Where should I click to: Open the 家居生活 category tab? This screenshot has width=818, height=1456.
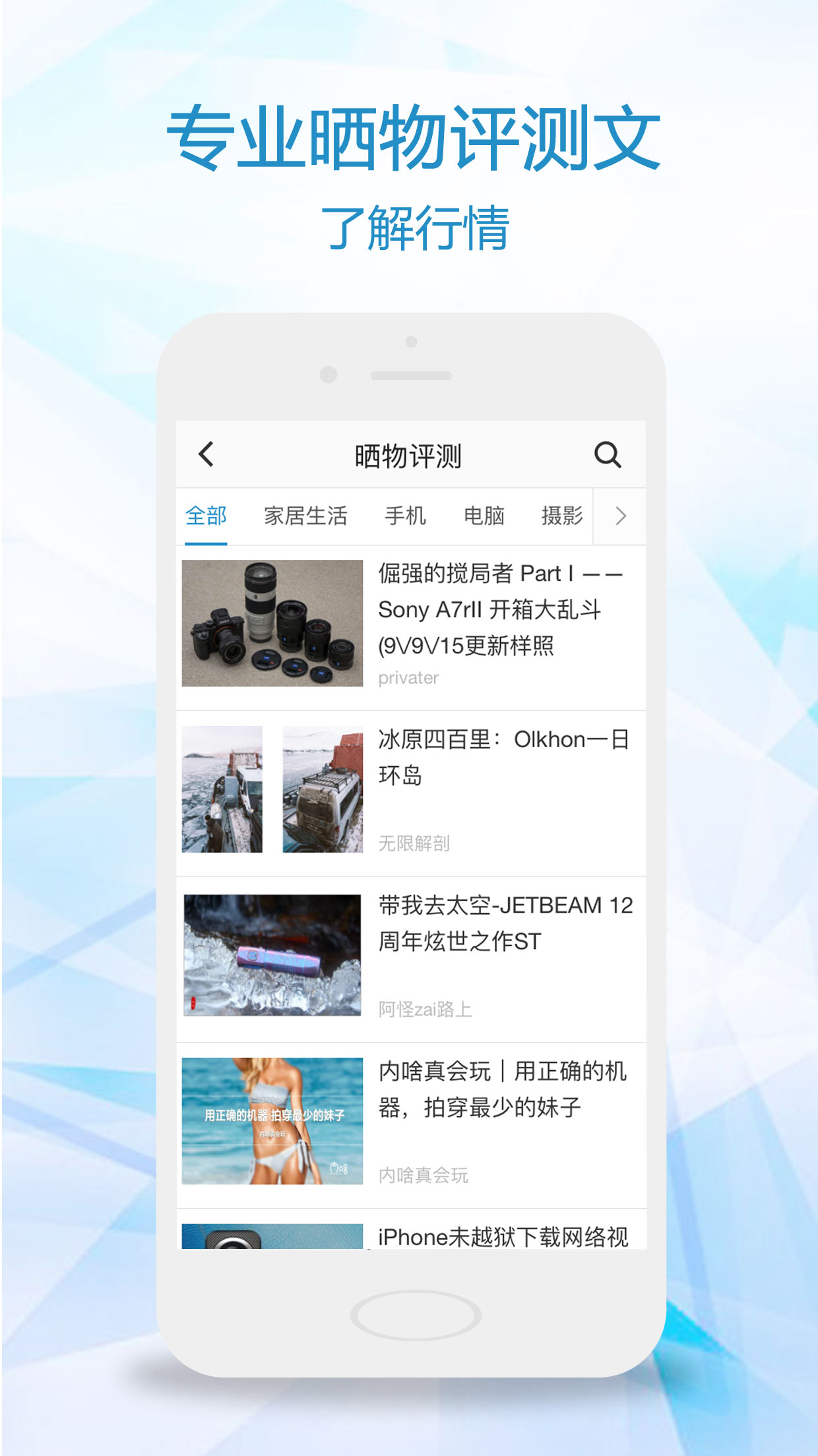click(x=306, y=516)
